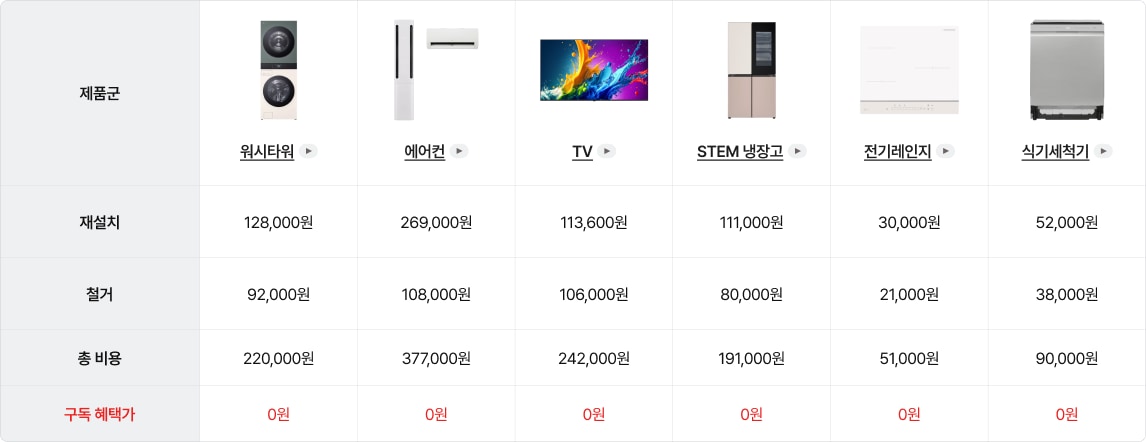View the 전기레인지 product link
The width and height of the screenshot is (1146, 442).
tap(898, 152)
